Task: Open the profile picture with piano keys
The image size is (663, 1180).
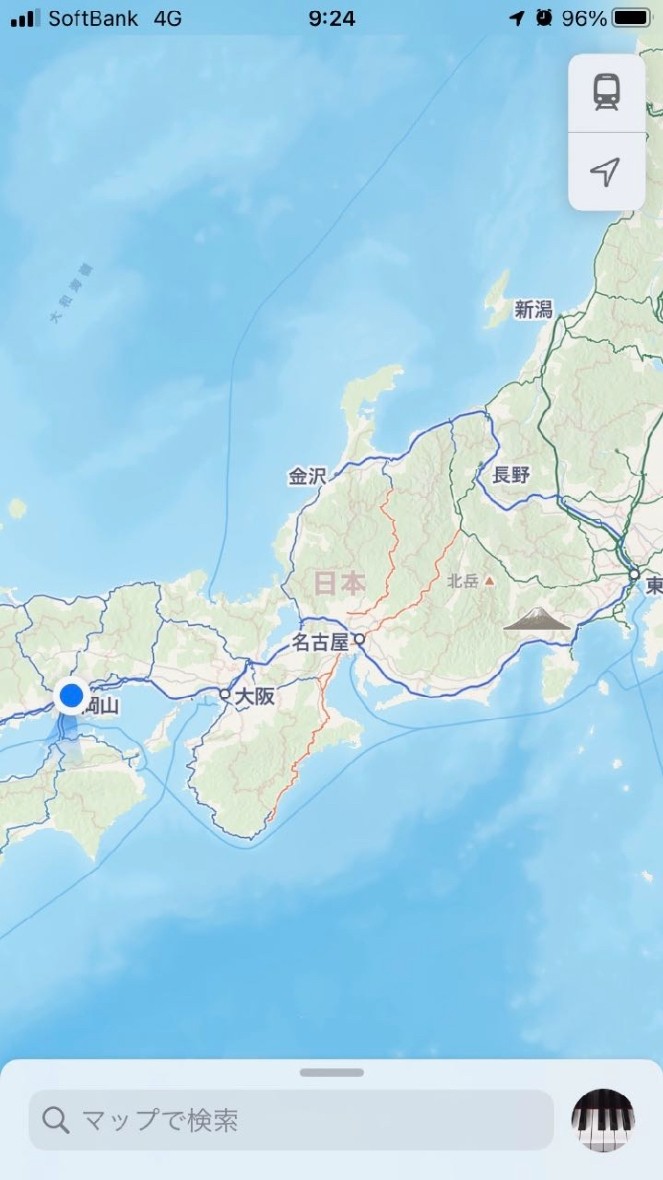Action: [603, 1120]
